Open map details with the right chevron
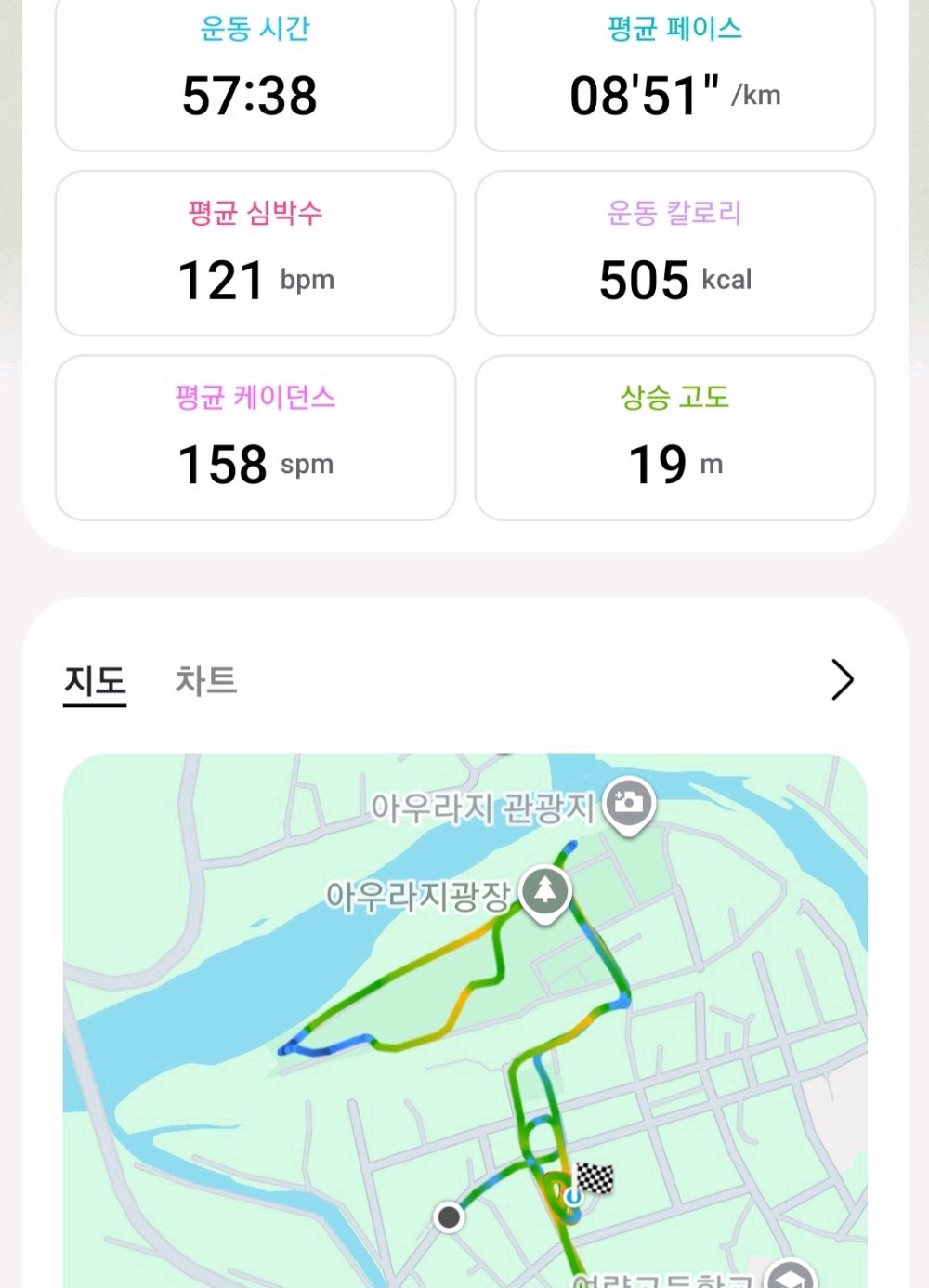 (x=842, y=680)
